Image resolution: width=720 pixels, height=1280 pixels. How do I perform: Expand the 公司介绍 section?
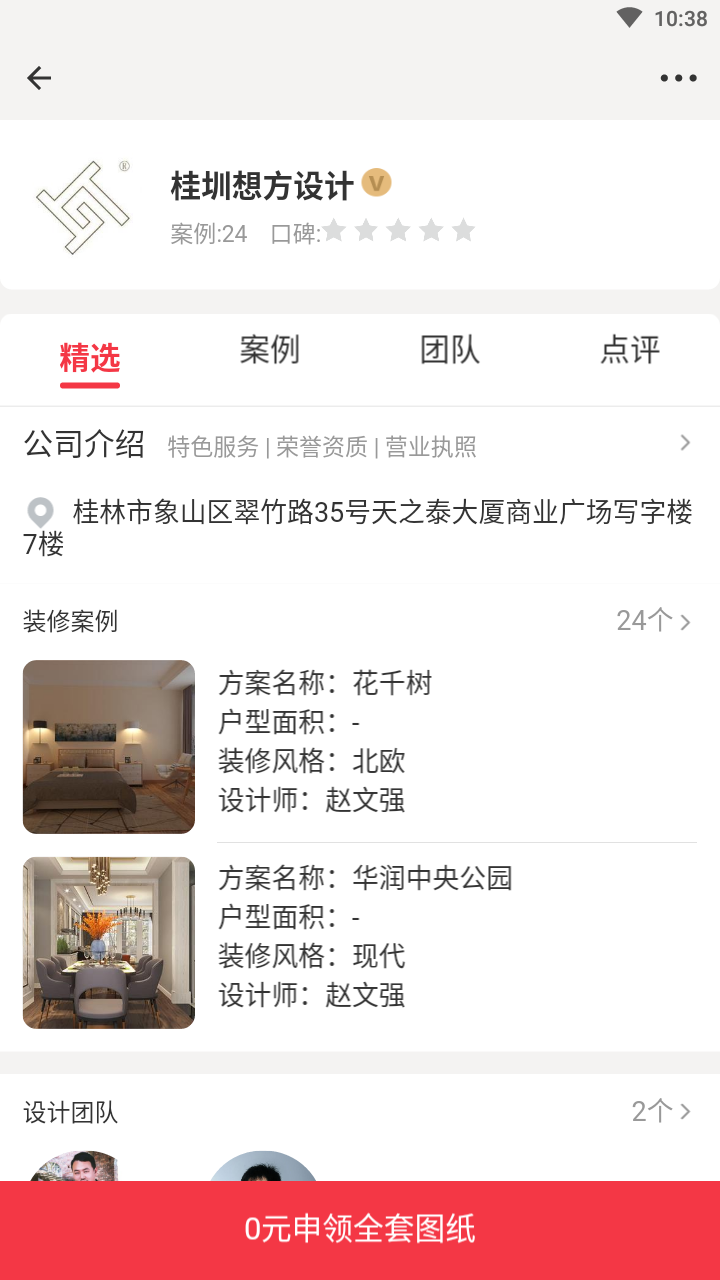pos(684,443)
